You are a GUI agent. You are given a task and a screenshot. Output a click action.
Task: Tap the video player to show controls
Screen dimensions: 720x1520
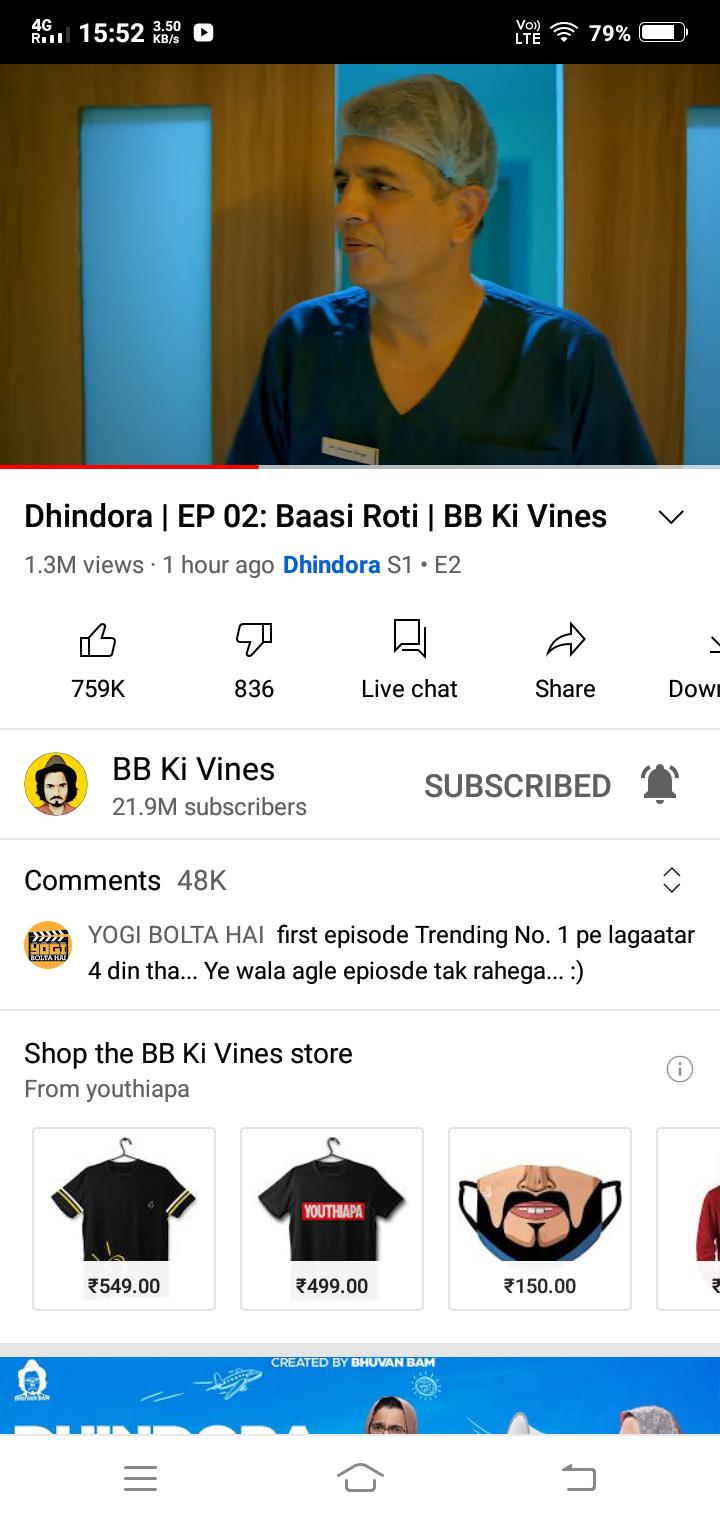360,265
